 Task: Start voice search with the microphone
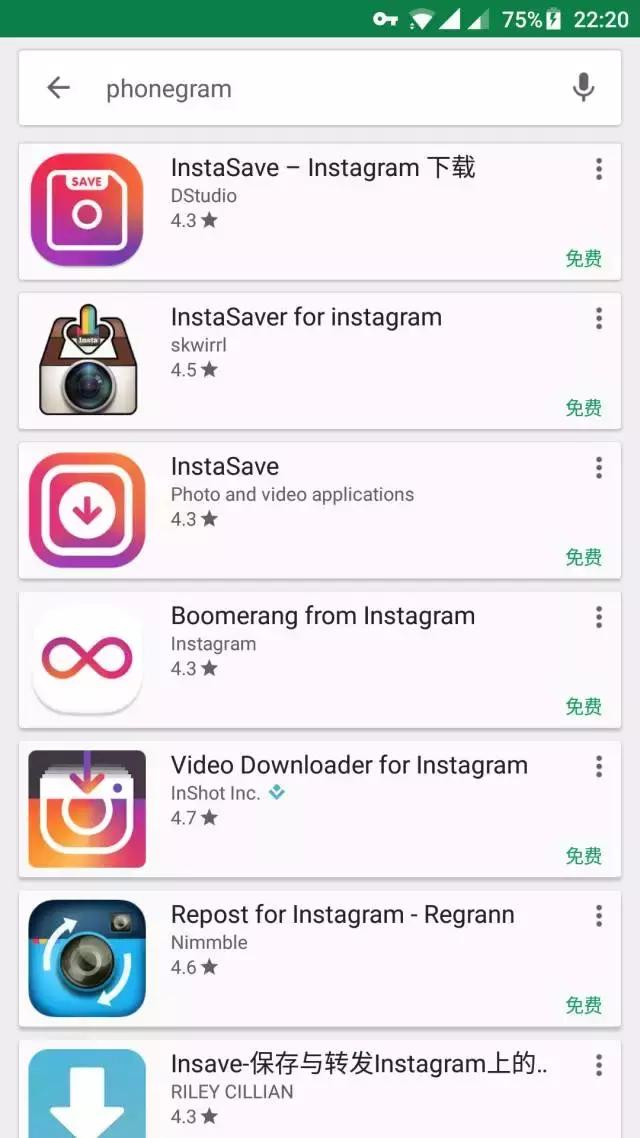583,88
